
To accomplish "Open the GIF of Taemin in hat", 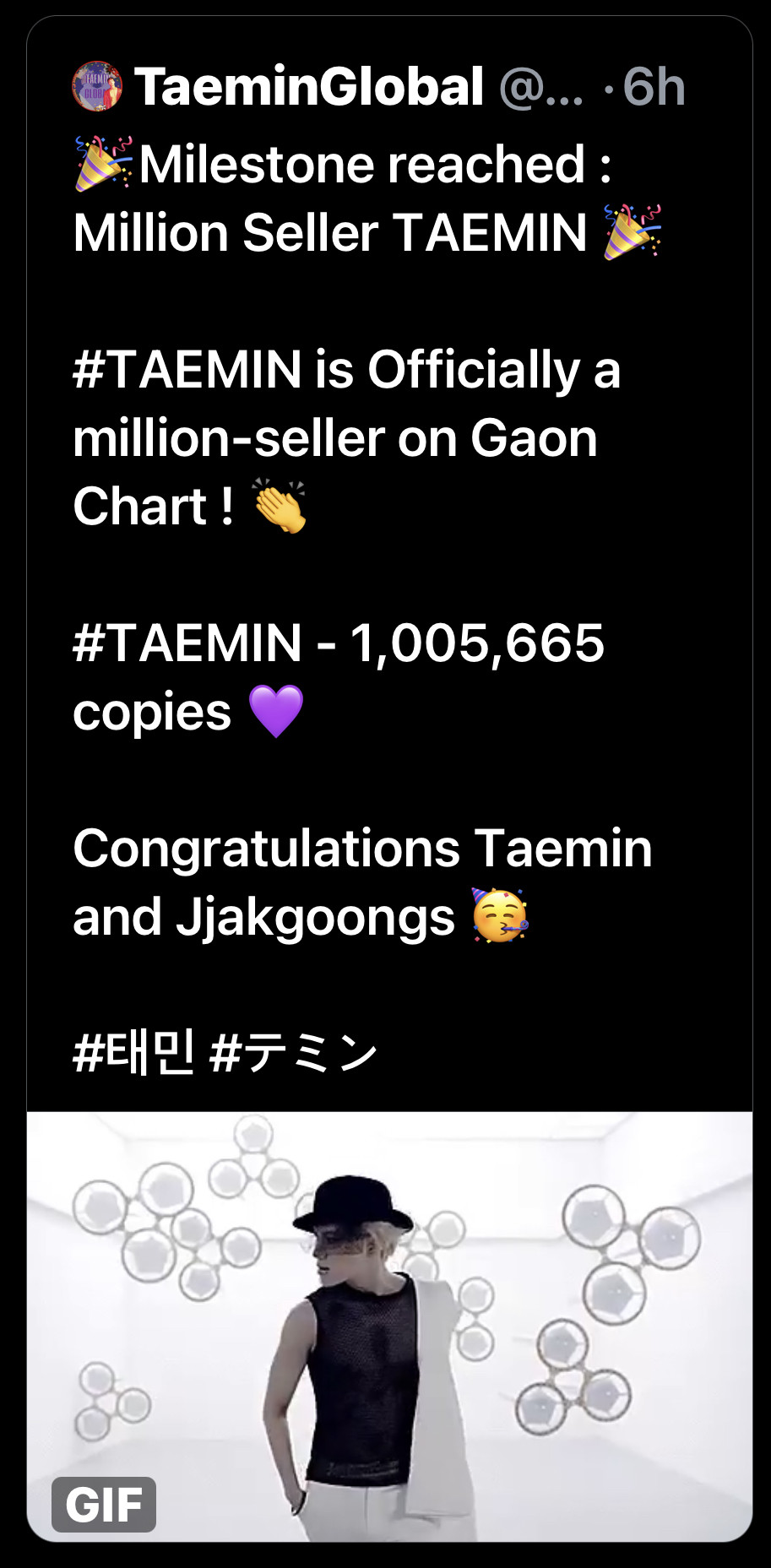I will pos(389,1326).
